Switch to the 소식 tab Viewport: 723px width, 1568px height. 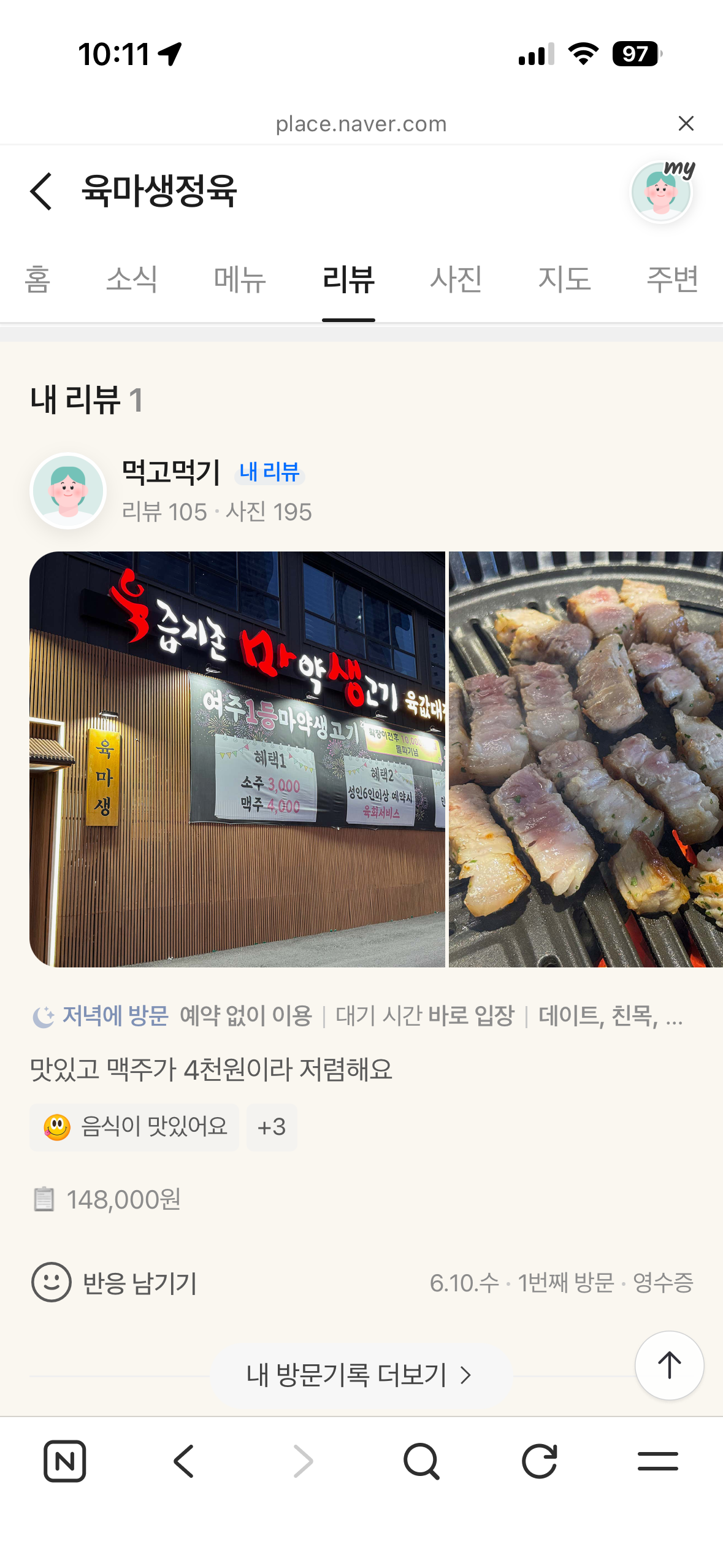pos(131,279)
